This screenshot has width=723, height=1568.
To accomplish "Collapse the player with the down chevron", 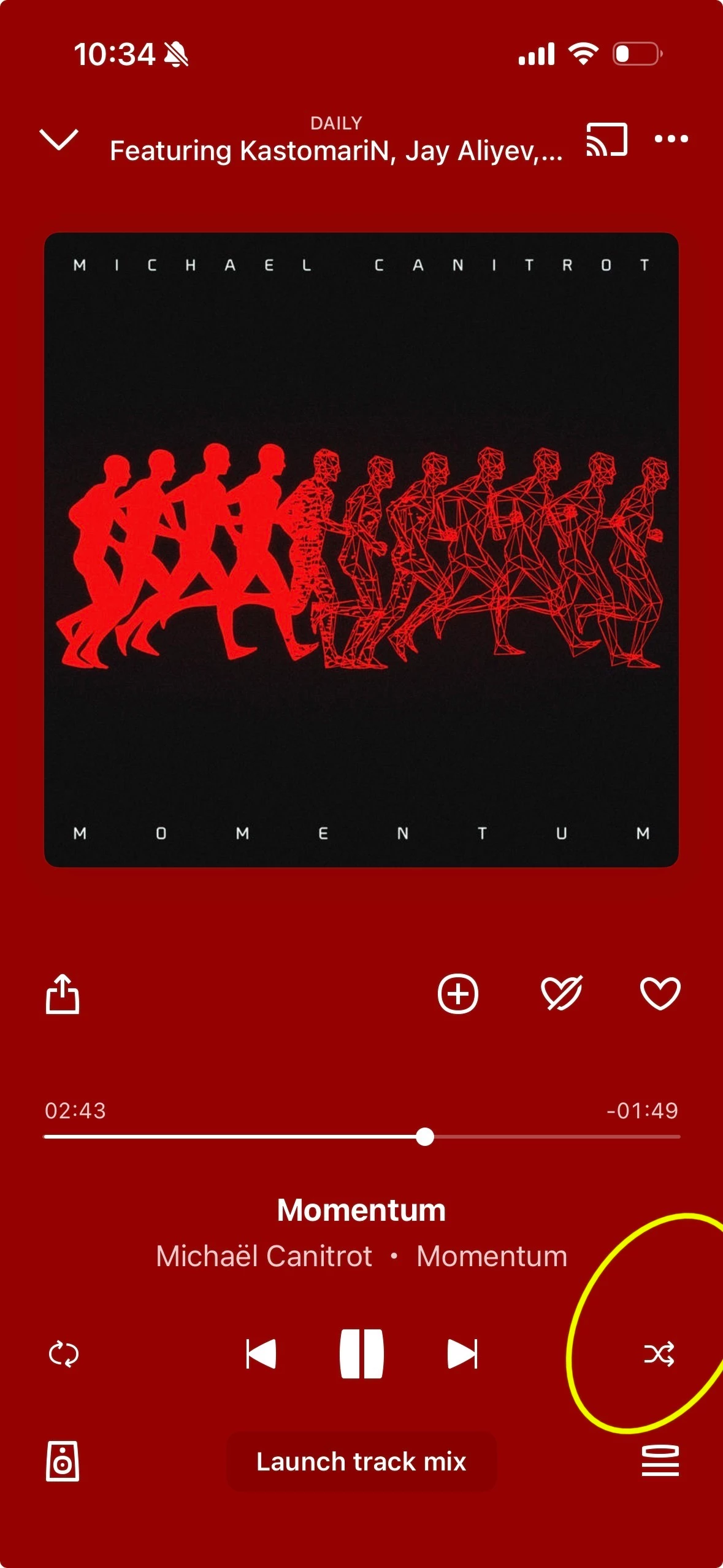I will pyautogui.click(x=59, y=139).
